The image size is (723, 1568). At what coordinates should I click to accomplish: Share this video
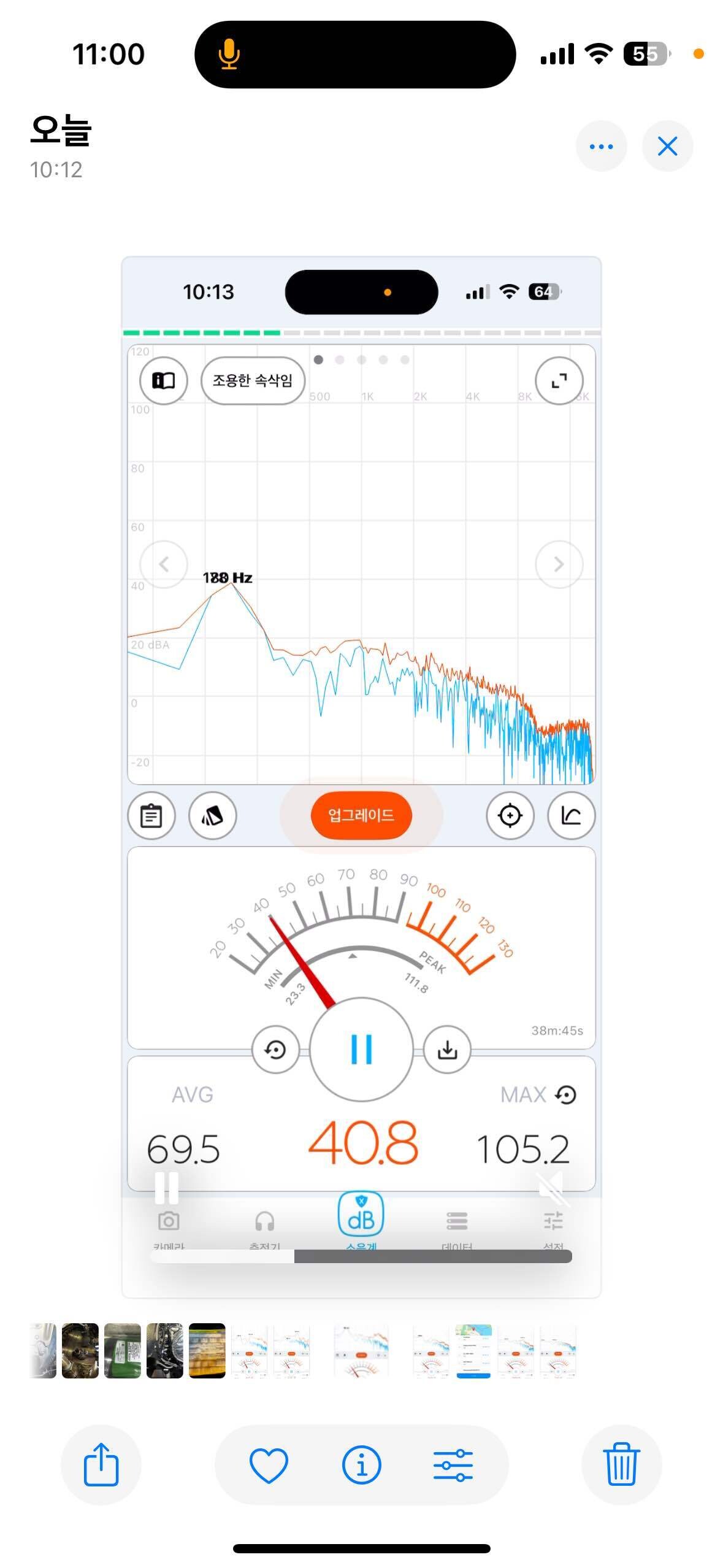[x=101, y=1464]
